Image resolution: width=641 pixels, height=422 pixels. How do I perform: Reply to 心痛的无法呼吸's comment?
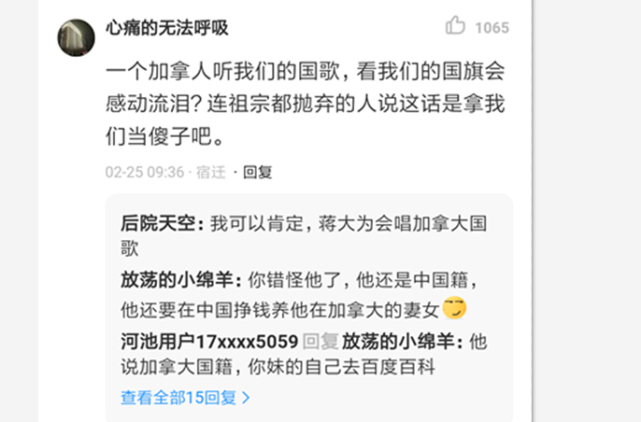tap(258, 172)
